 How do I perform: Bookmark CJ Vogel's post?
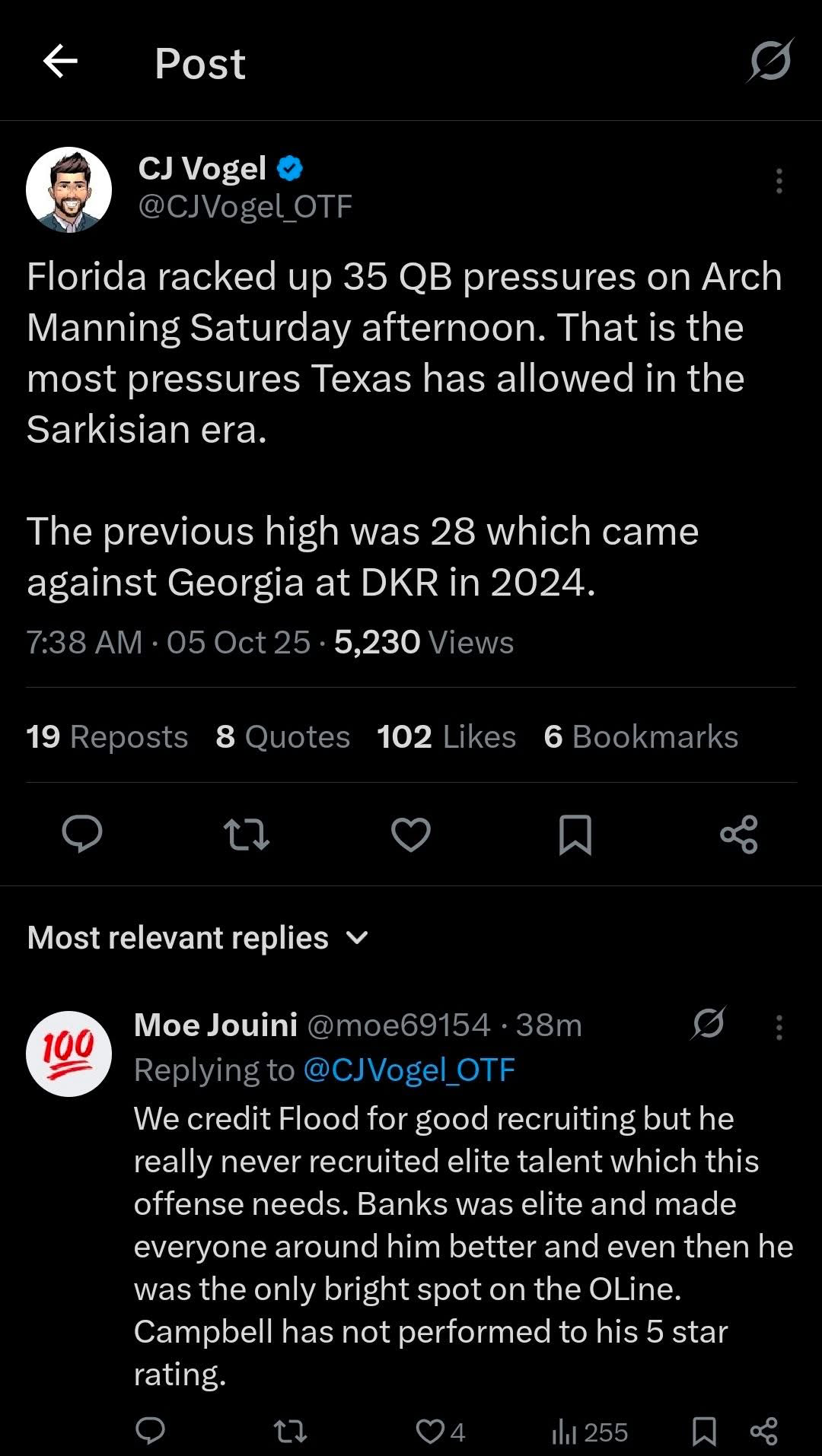coord(575,834)
